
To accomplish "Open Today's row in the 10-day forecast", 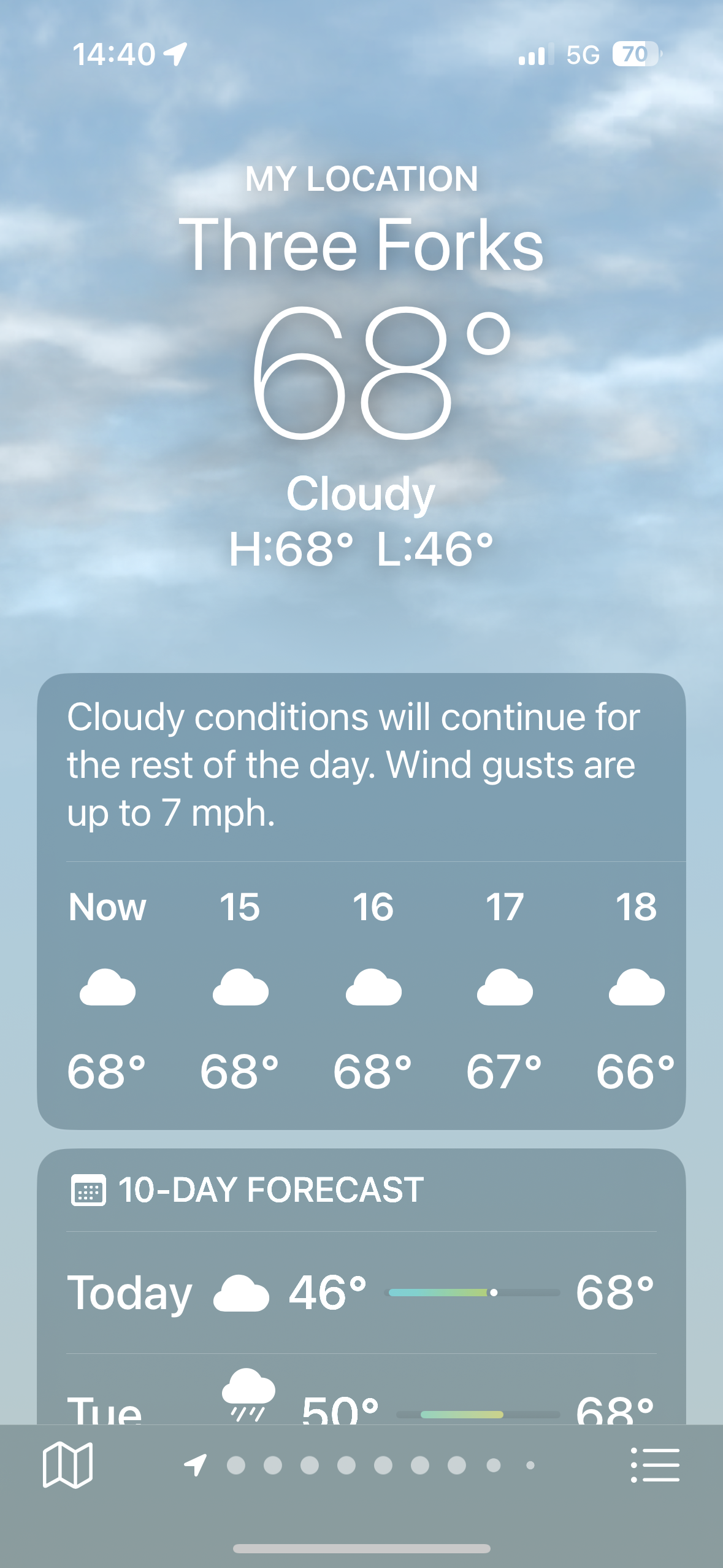I will (x=361, y=1293).
